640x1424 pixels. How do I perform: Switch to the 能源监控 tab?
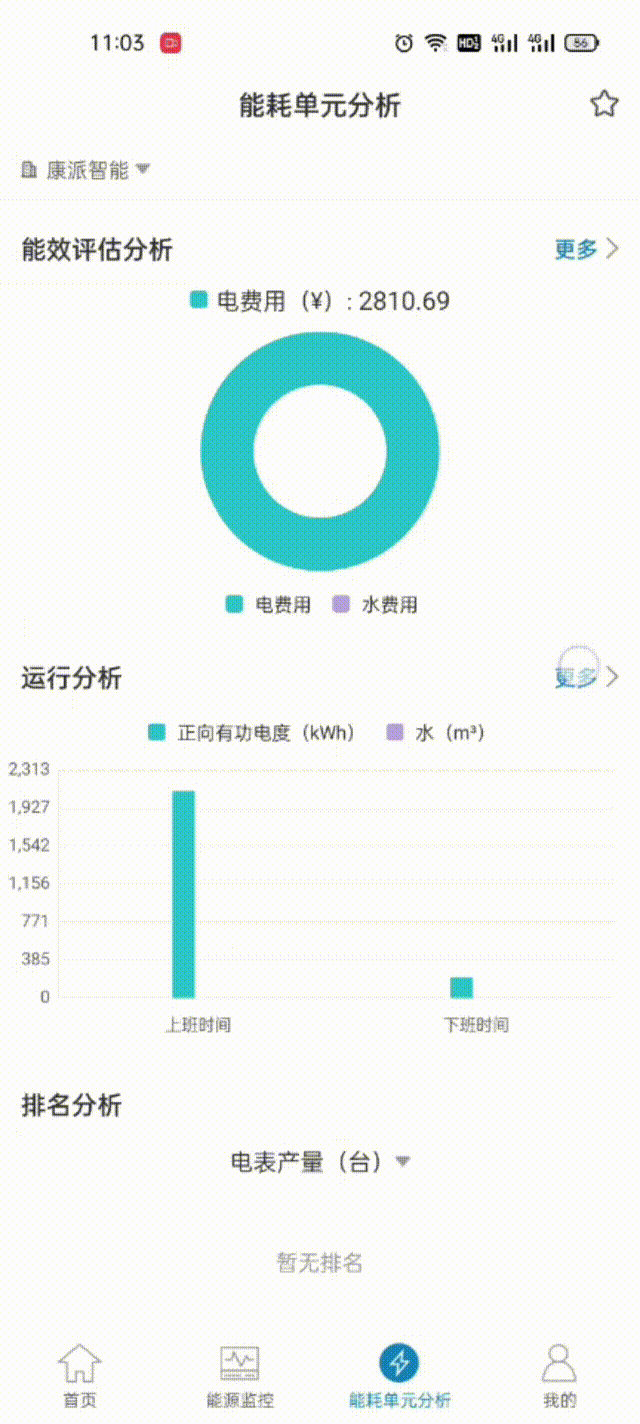(x=240, y=1376)
